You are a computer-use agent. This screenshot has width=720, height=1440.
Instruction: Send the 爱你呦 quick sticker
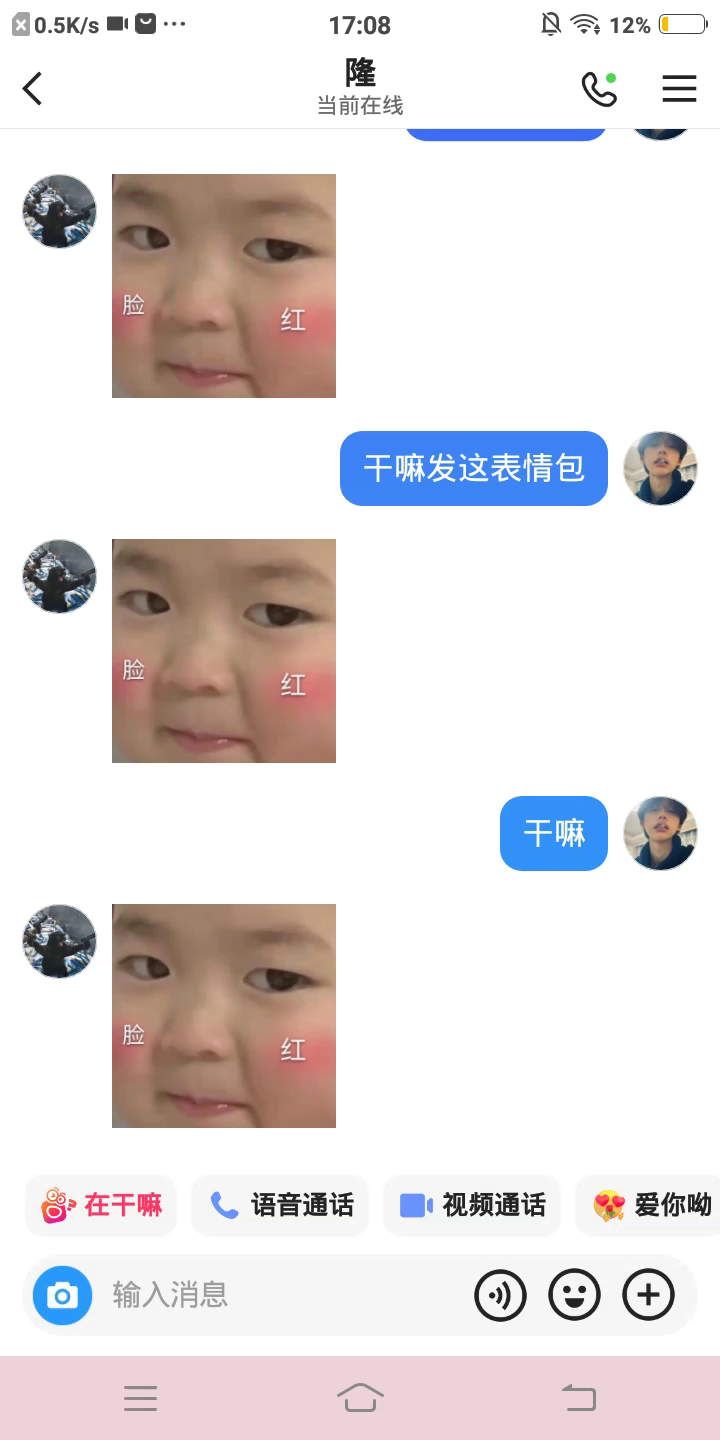coord(652,1205)
